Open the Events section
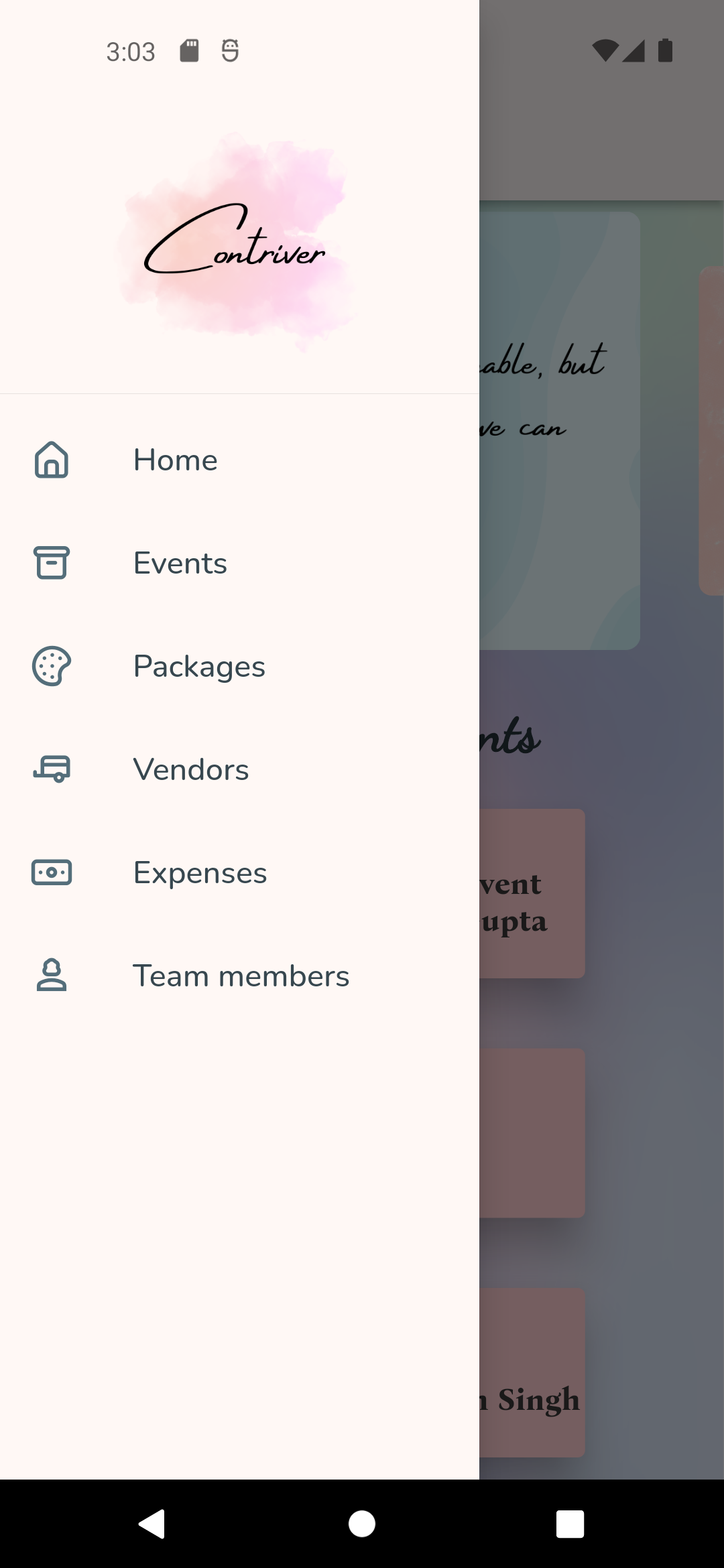 point(180,564)
